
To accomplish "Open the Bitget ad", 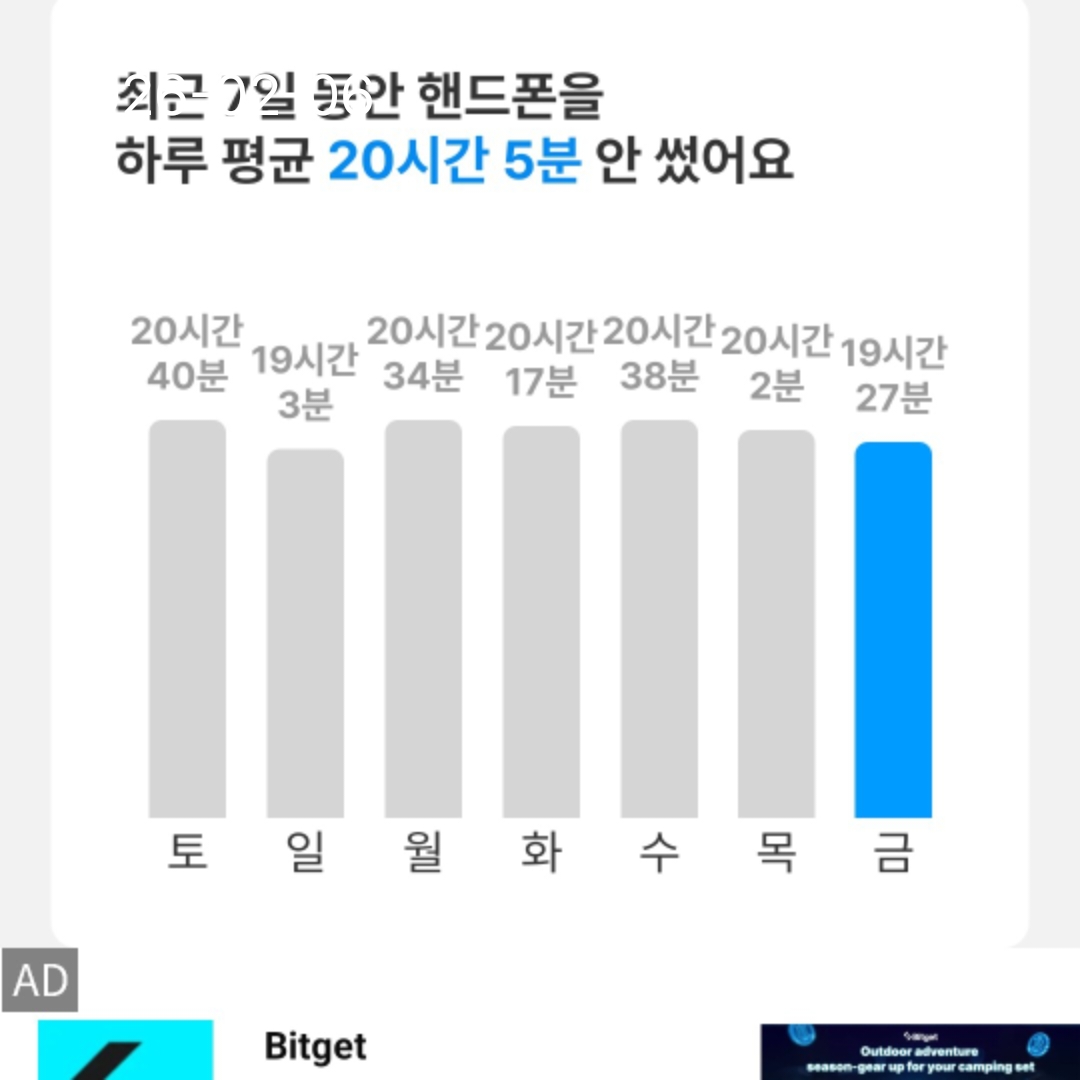I will point(316,1047).
